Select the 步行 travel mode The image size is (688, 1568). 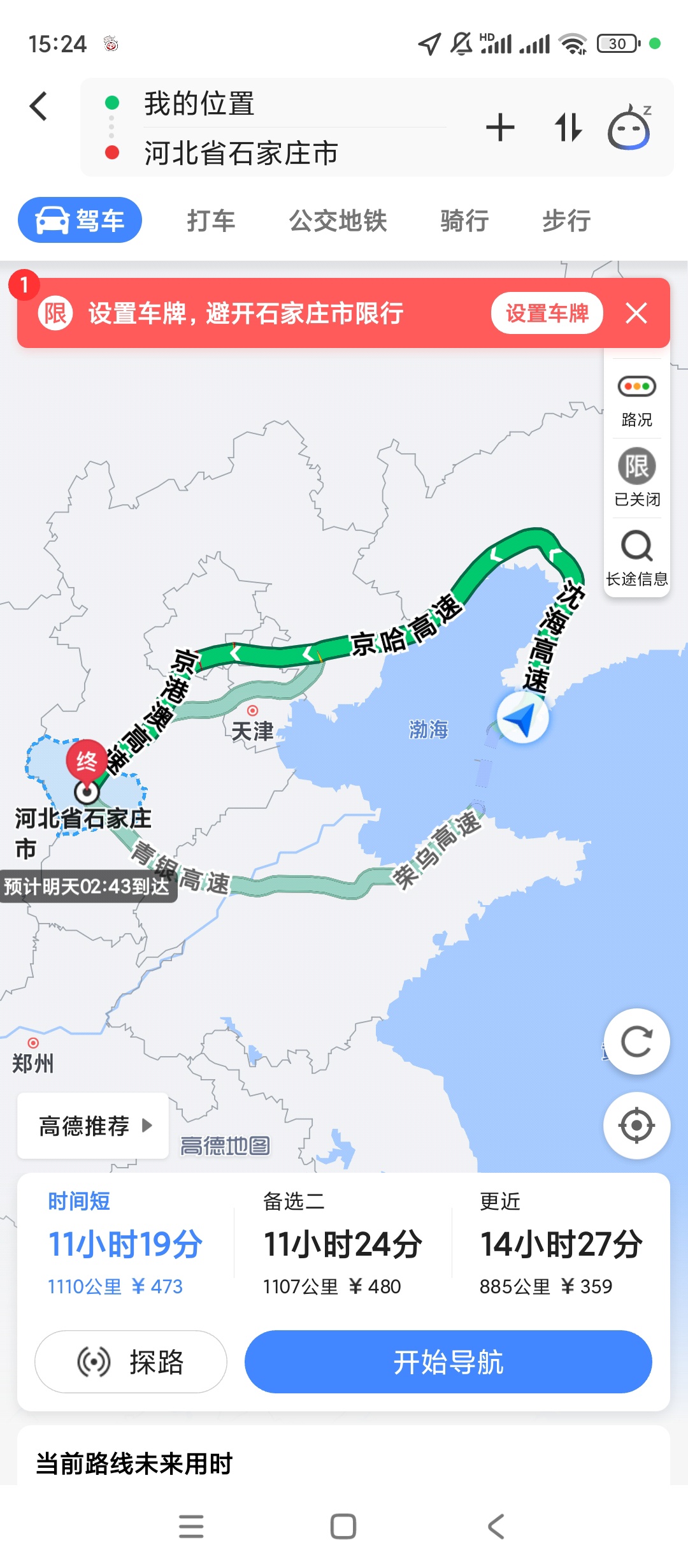click(x=566, y=221)
